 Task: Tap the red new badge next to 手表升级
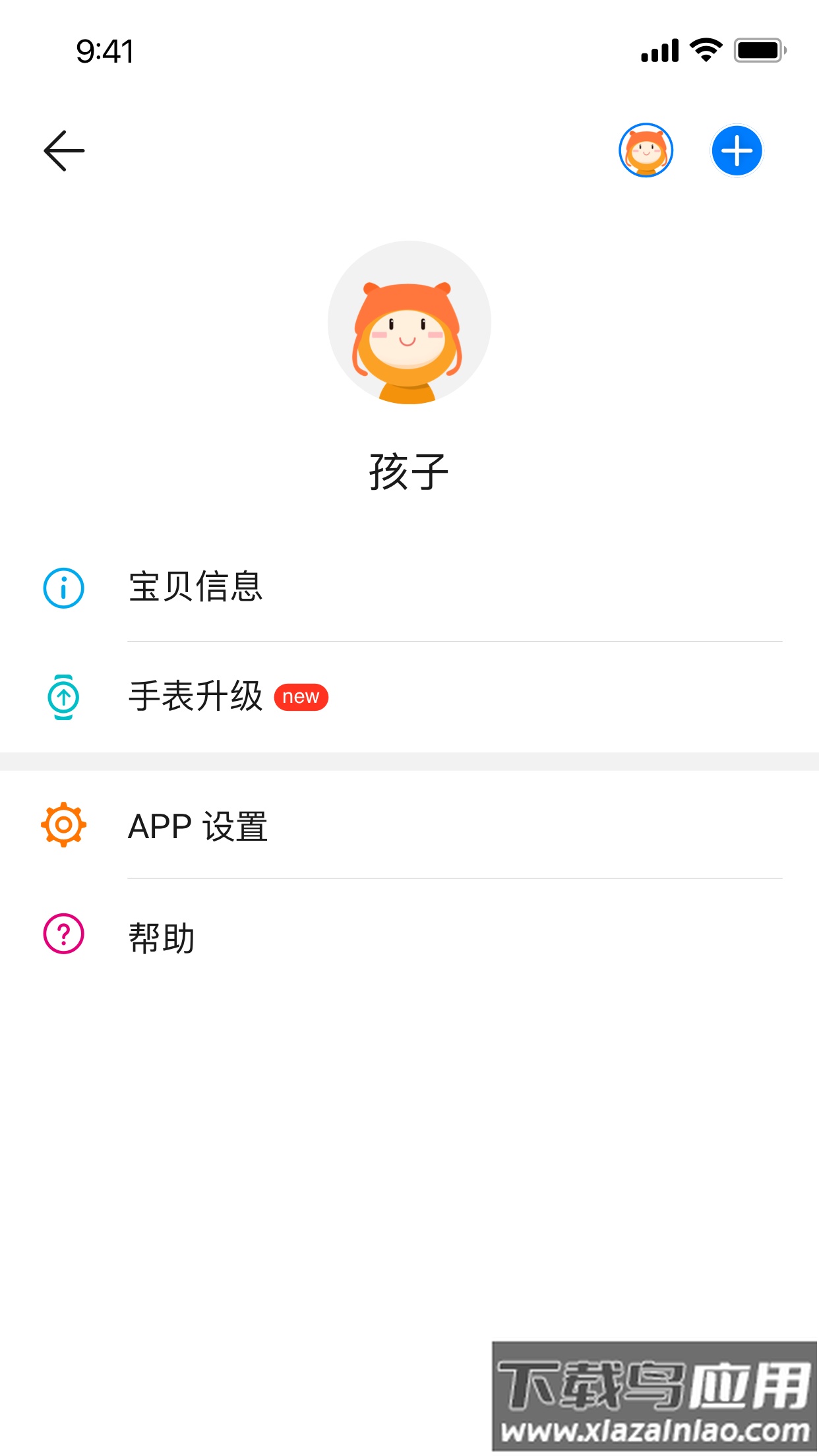click(x=302, y=696)
